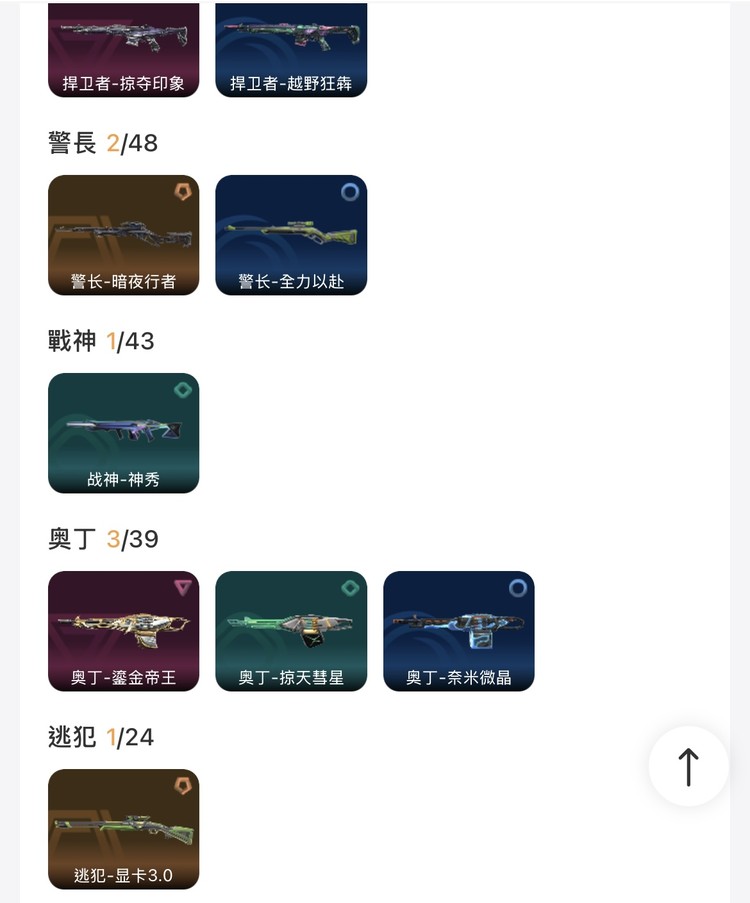Select the 警长-暗夜行者 skin card
Viewport: 750px width, 903px height.
tap(123, 235)
